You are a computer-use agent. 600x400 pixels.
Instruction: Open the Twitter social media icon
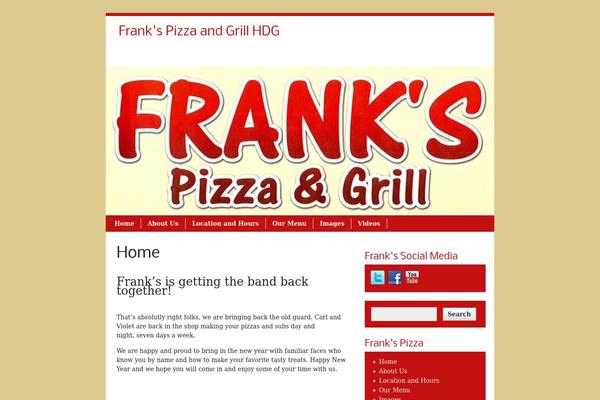[x=377, y=278]
